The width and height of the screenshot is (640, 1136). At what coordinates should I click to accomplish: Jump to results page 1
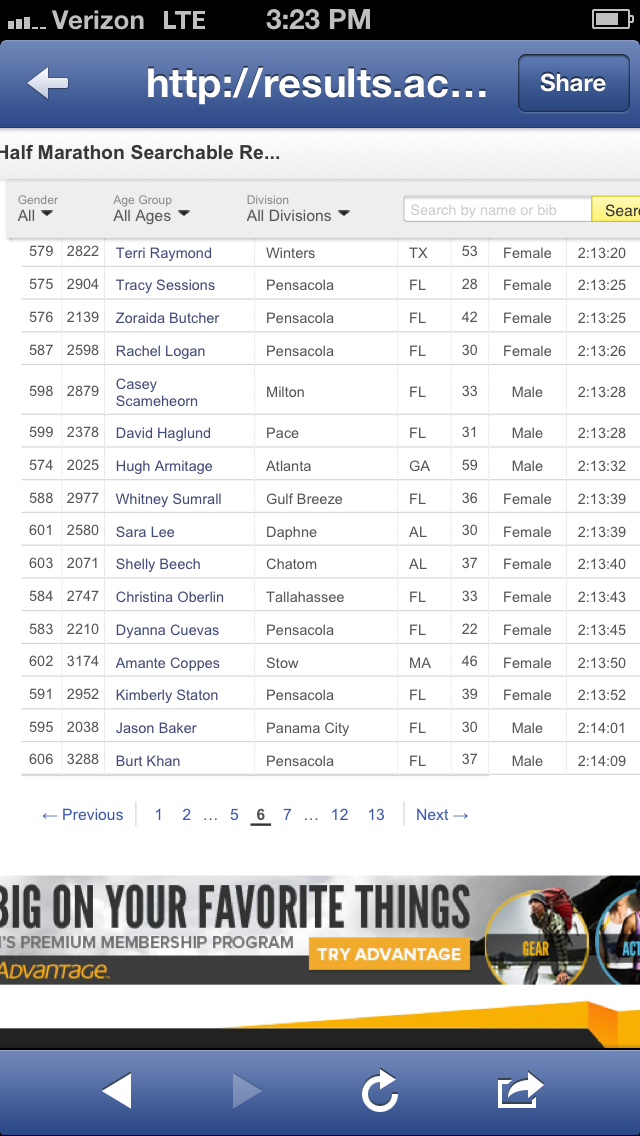(x=158, y=815)
